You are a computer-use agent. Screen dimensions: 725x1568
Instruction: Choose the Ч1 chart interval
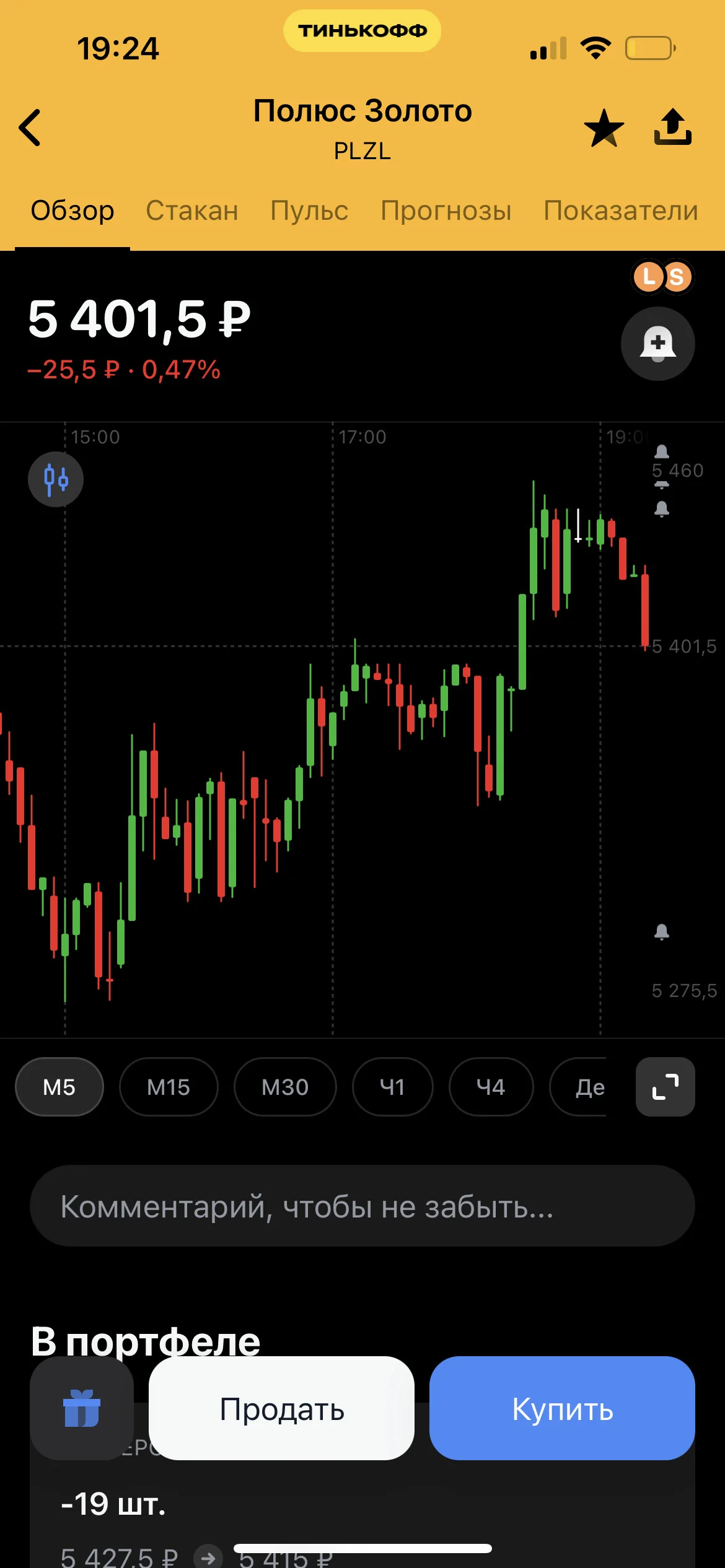tap(392, 1087)
